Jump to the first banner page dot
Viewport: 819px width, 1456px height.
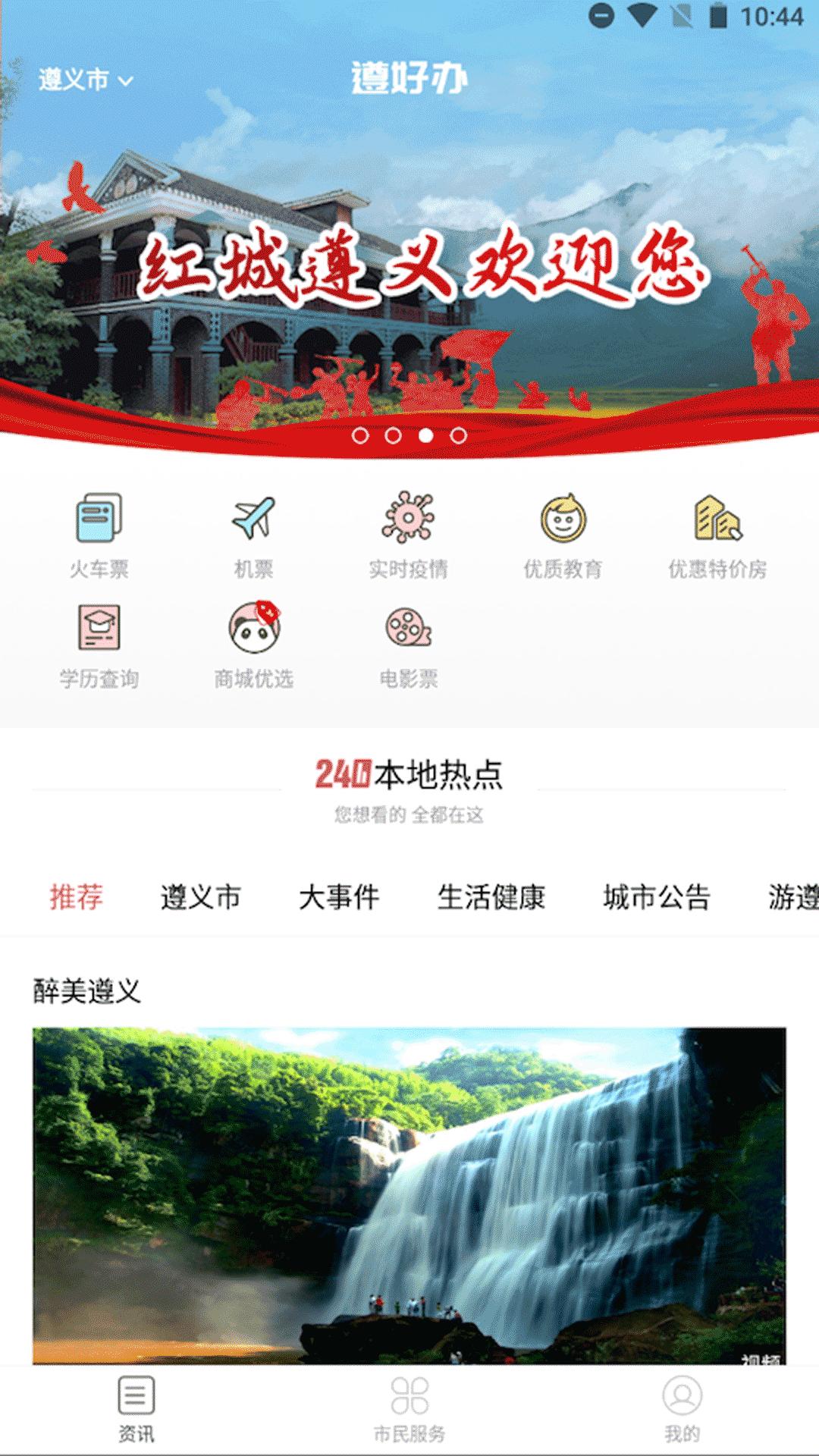360,435
